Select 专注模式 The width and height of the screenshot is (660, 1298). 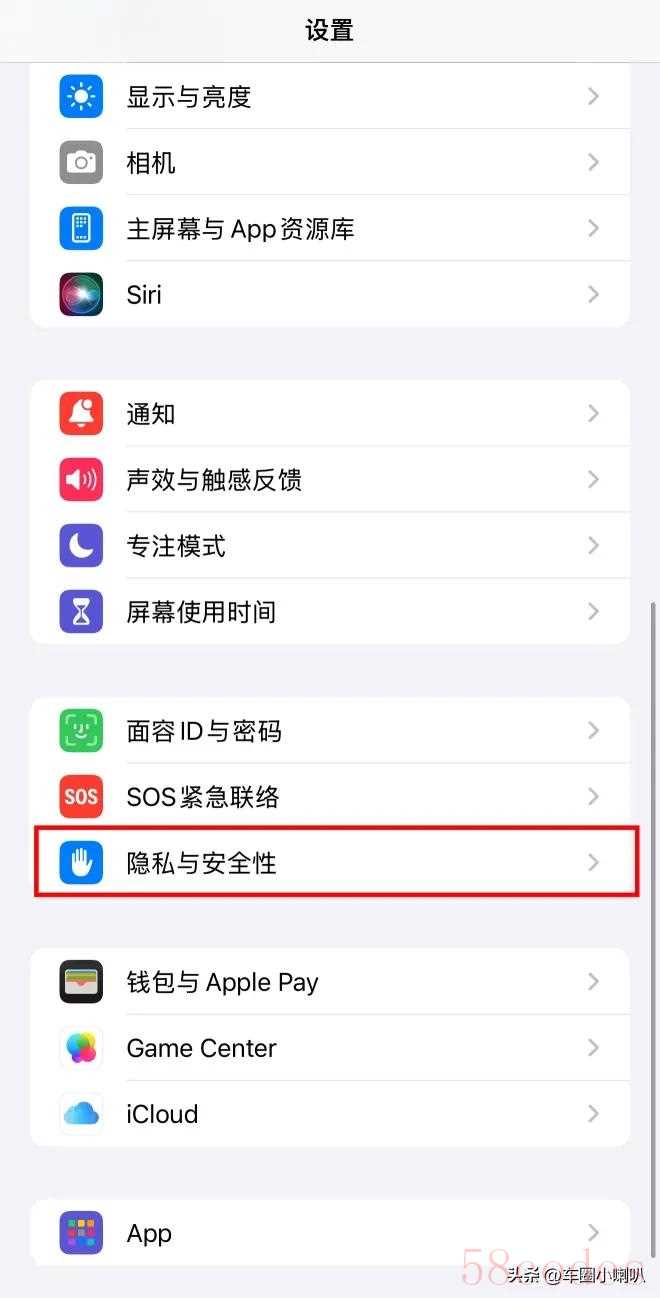point(330,545)
